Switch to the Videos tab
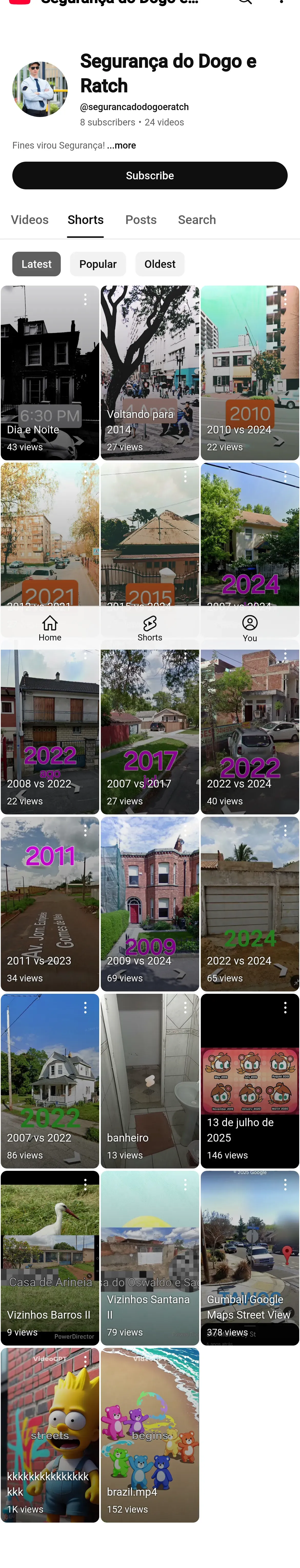 (30, 220)
